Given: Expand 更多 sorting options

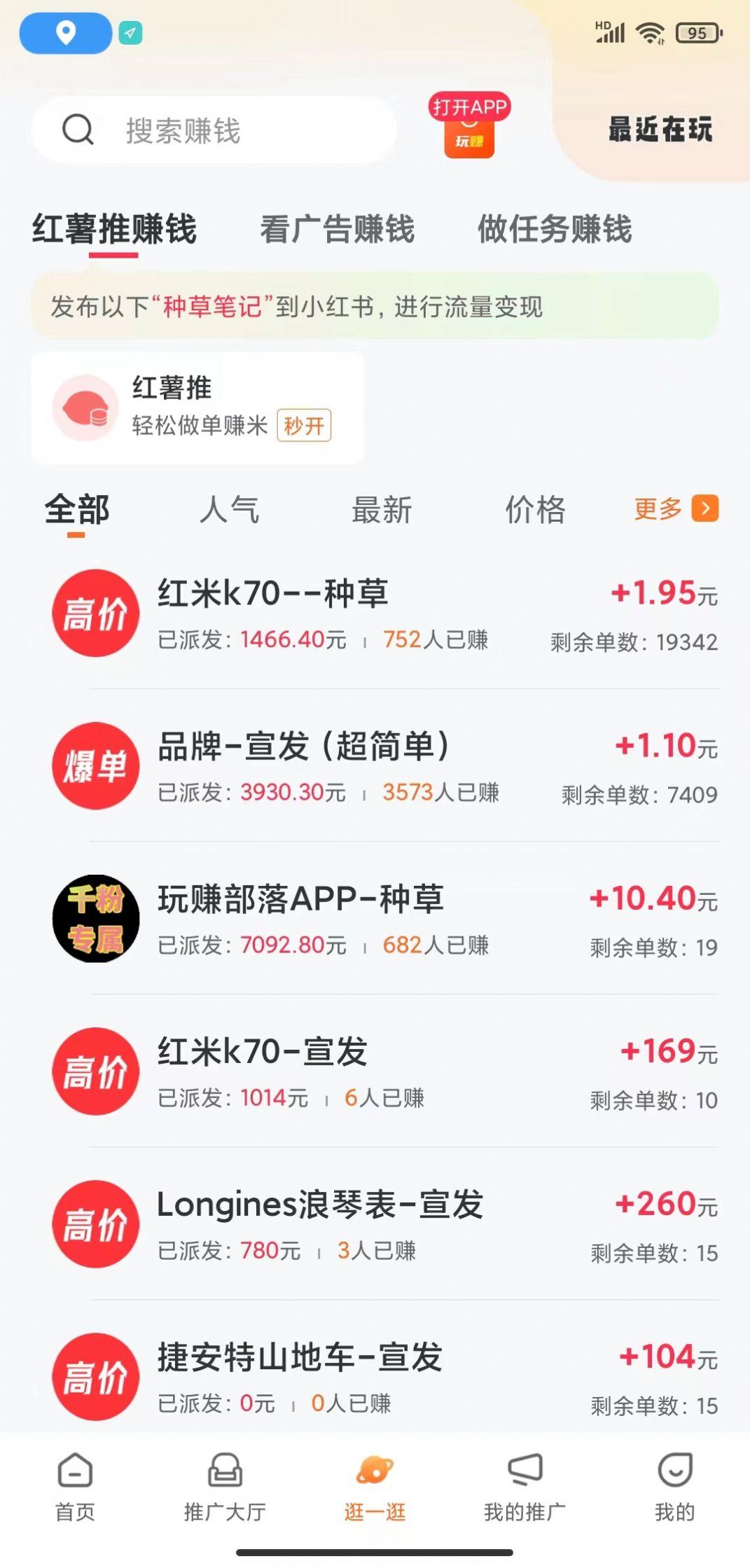Looking at the screenshot, I should pyautogui.click(x=675, y=508).
